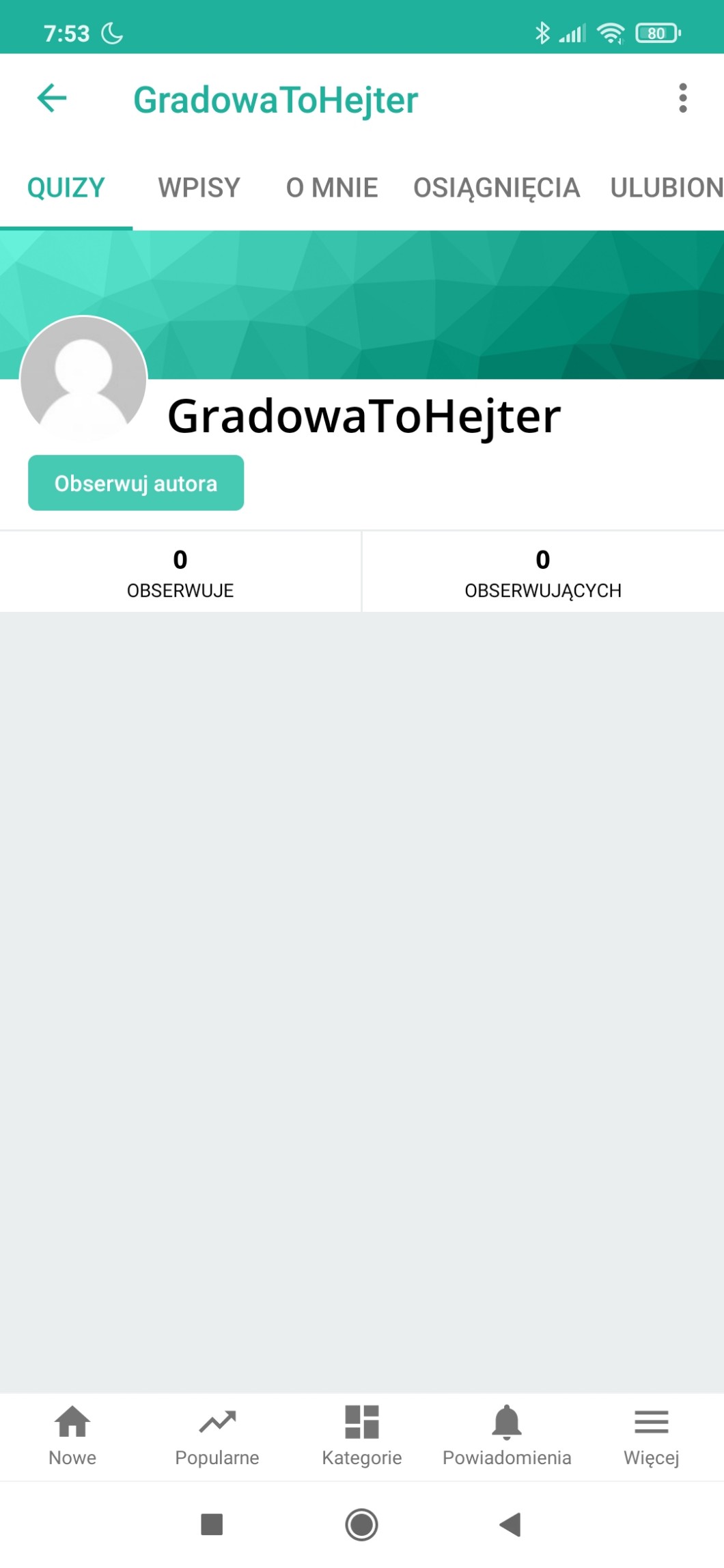Tap the Obserwuj autora button
724x1568 pixels.
point(136,483)
